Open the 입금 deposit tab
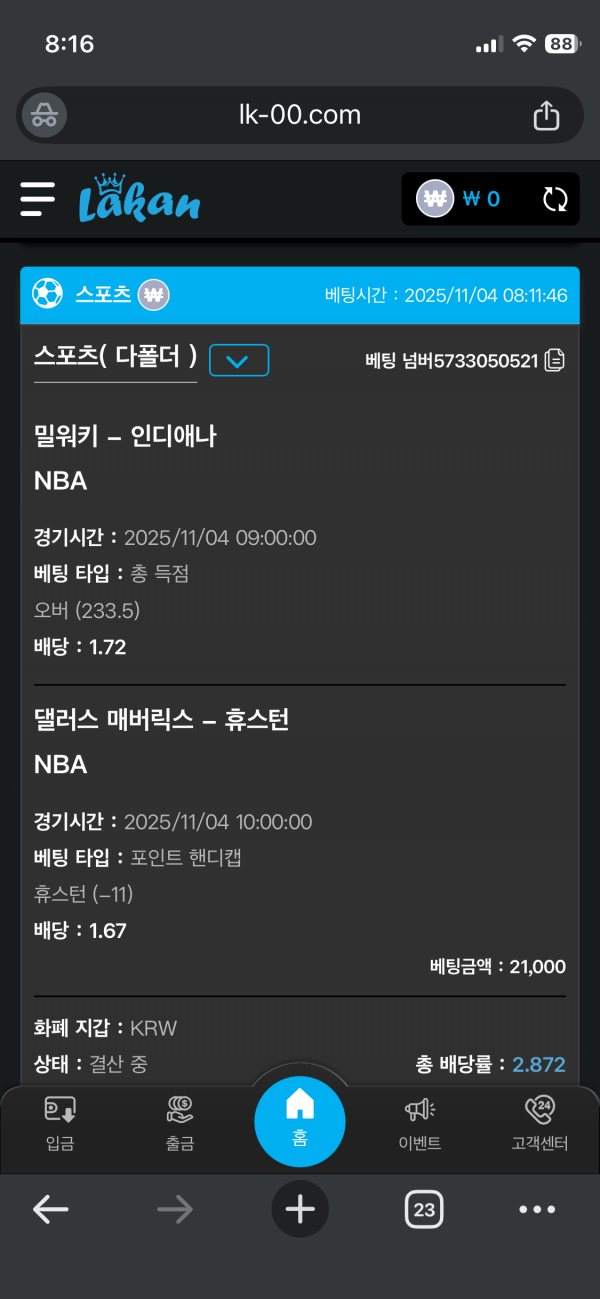This screenshot has width=600, height=1299. coord(60,1123)
